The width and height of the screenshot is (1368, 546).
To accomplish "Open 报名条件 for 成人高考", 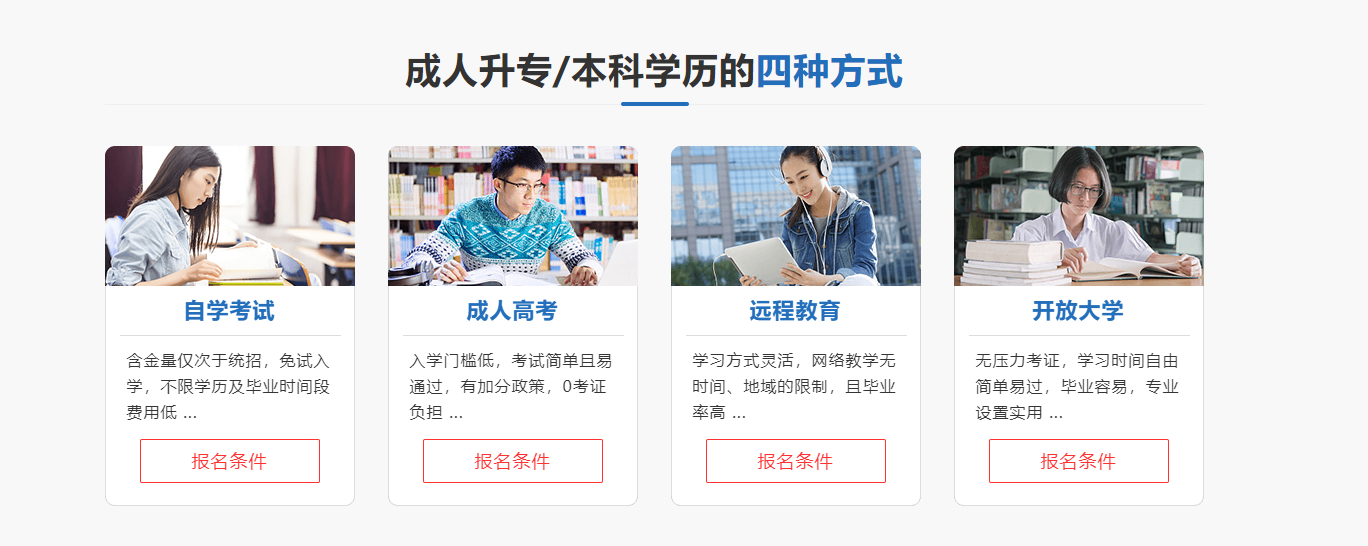I will click(513, 461).
